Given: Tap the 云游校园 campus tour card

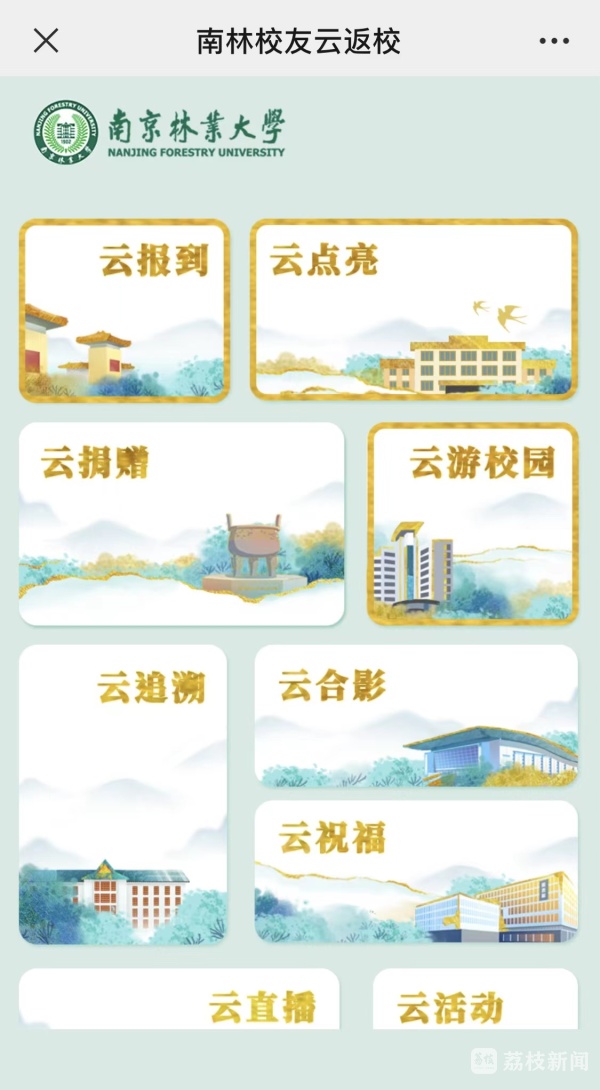Looking at the screenshot, I should (x=473, y=524).
